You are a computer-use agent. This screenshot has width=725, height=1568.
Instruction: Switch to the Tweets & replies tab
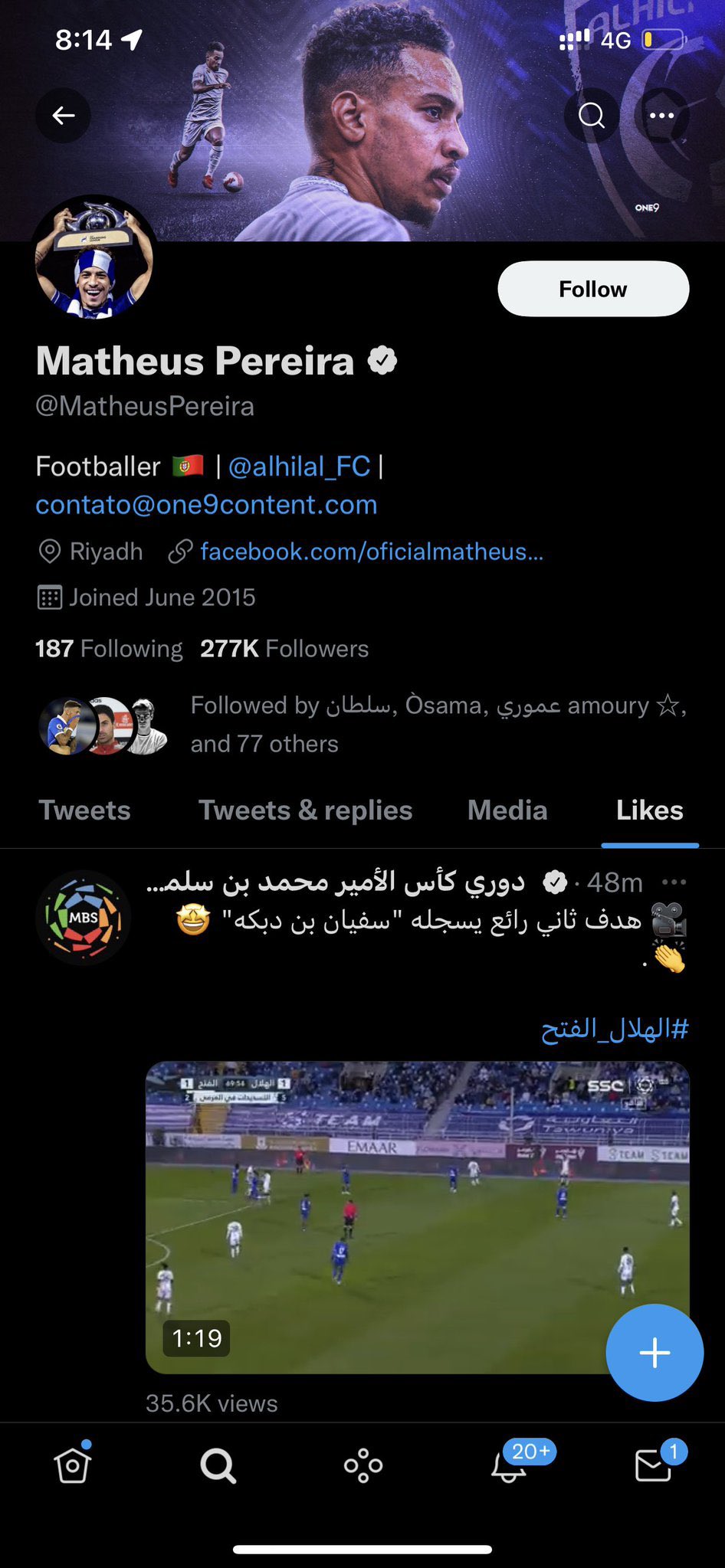click(x=305, y=810)
